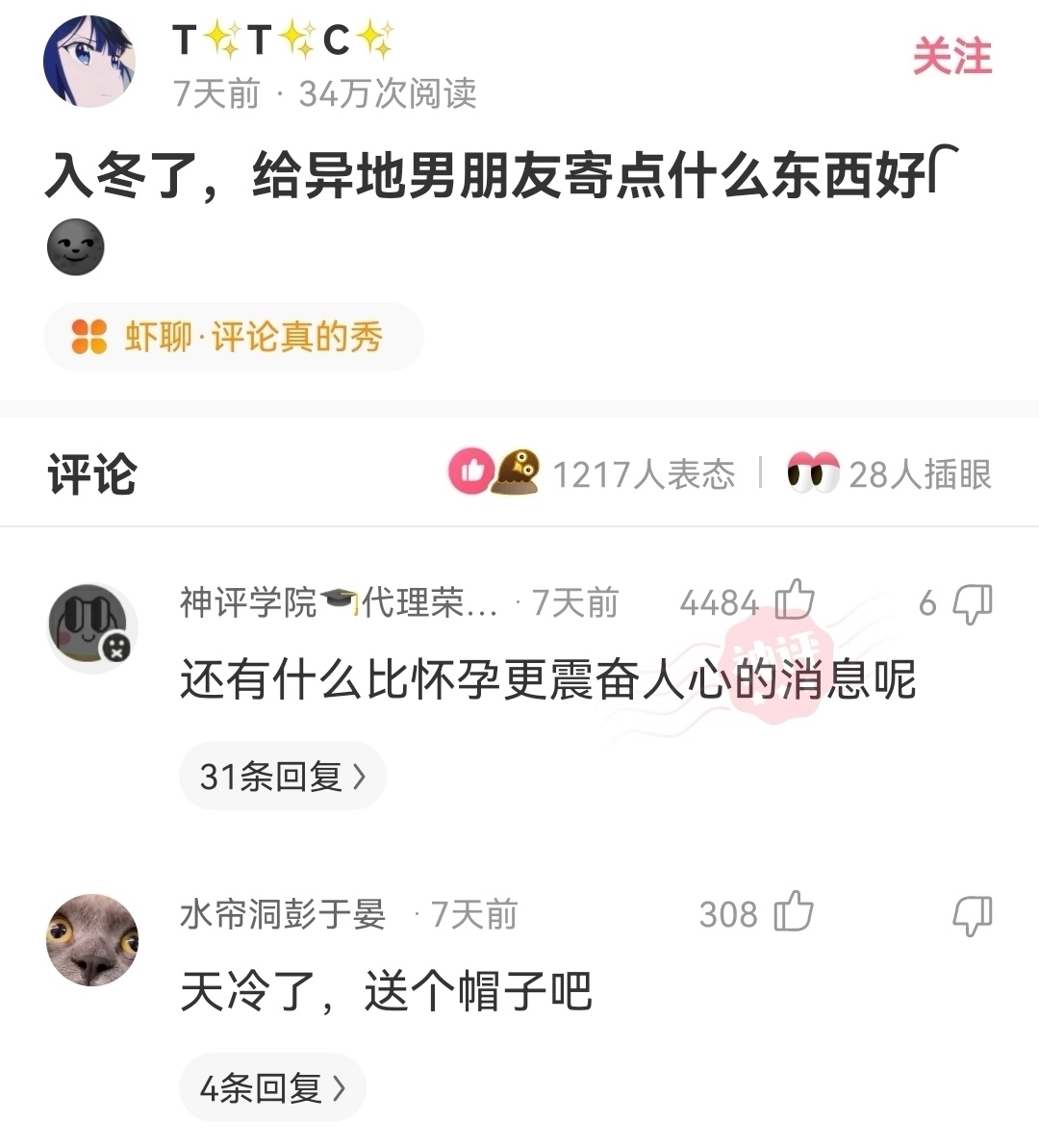
Task: Click the 关注 follow button
Action: click(953, 58)
